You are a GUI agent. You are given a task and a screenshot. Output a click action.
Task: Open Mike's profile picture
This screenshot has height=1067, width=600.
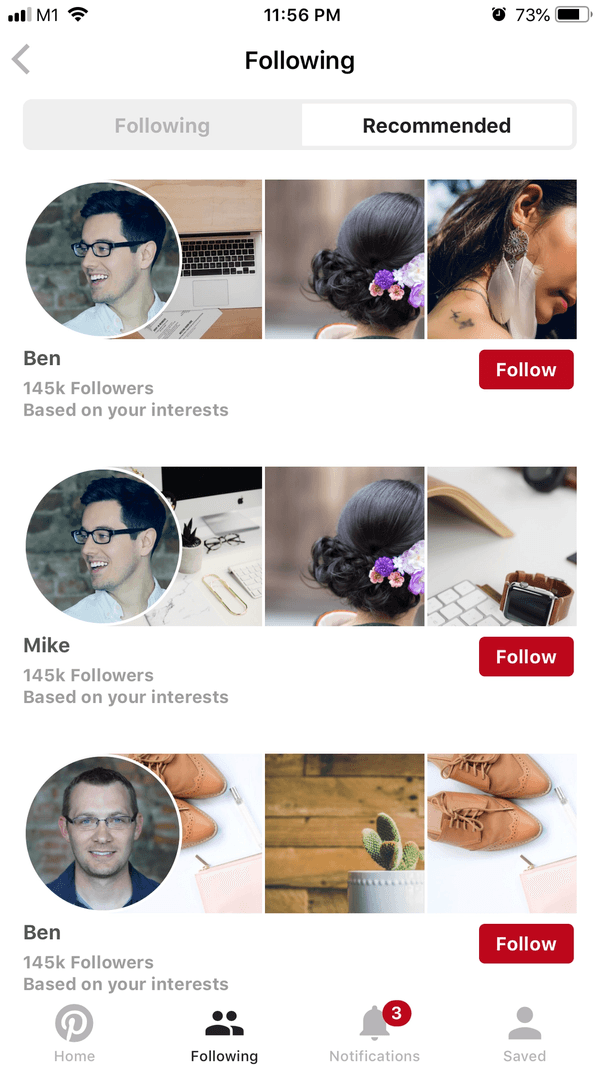[x=103, y=546]
